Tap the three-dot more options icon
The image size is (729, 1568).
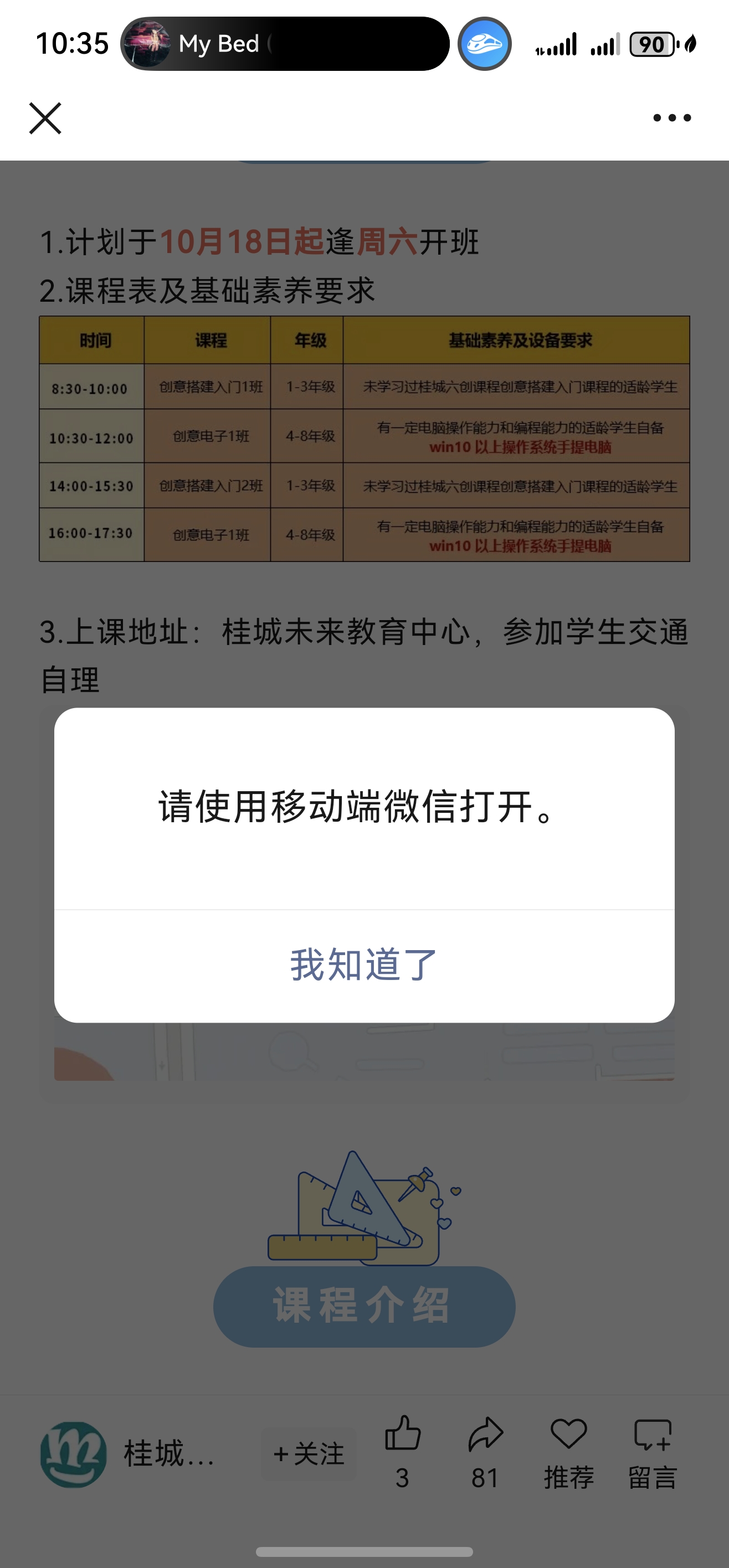pyautogui.click(x=673, y=117)
